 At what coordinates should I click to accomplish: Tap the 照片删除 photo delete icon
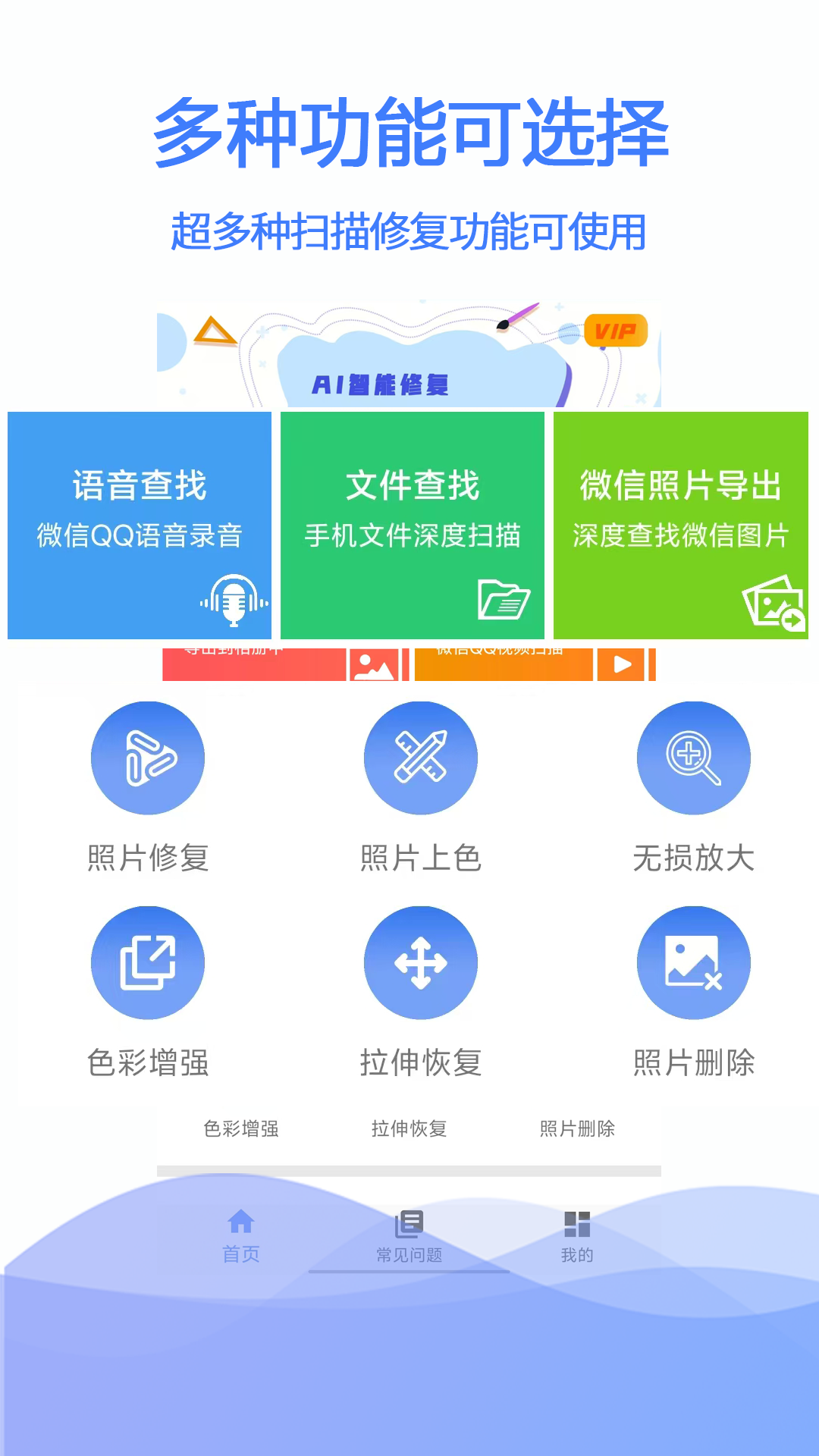pos(692,962)
